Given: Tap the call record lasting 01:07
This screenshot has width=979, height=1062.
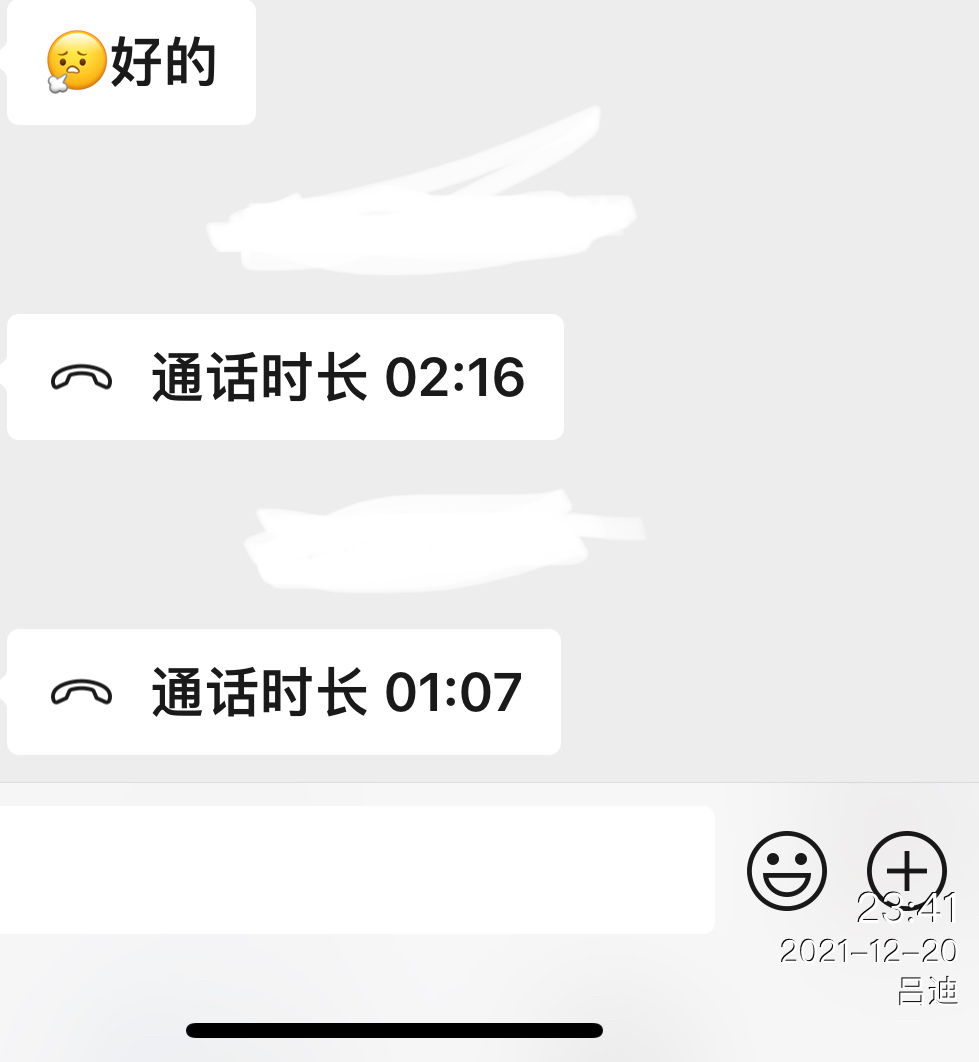Looking at the screenshot, I should [x=284, y=692].
